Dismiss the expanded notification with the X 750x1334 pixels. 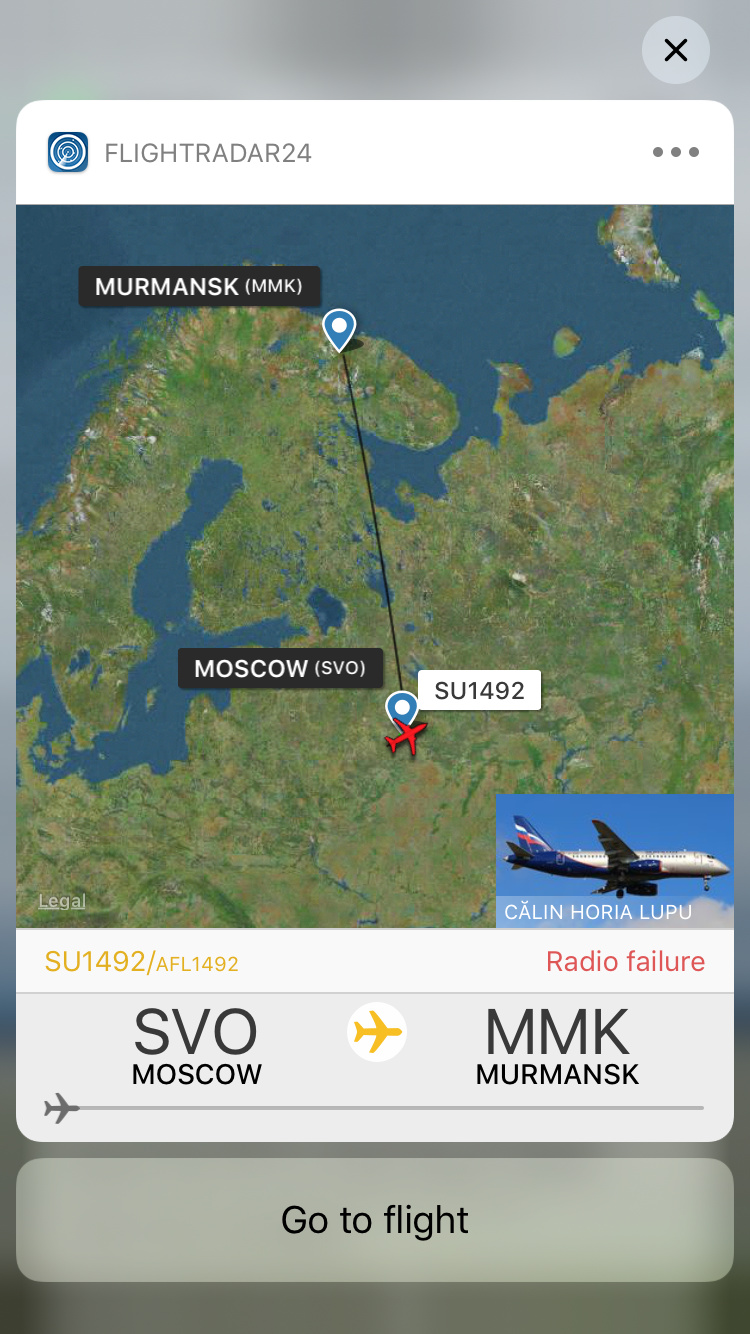coord(676,50)
